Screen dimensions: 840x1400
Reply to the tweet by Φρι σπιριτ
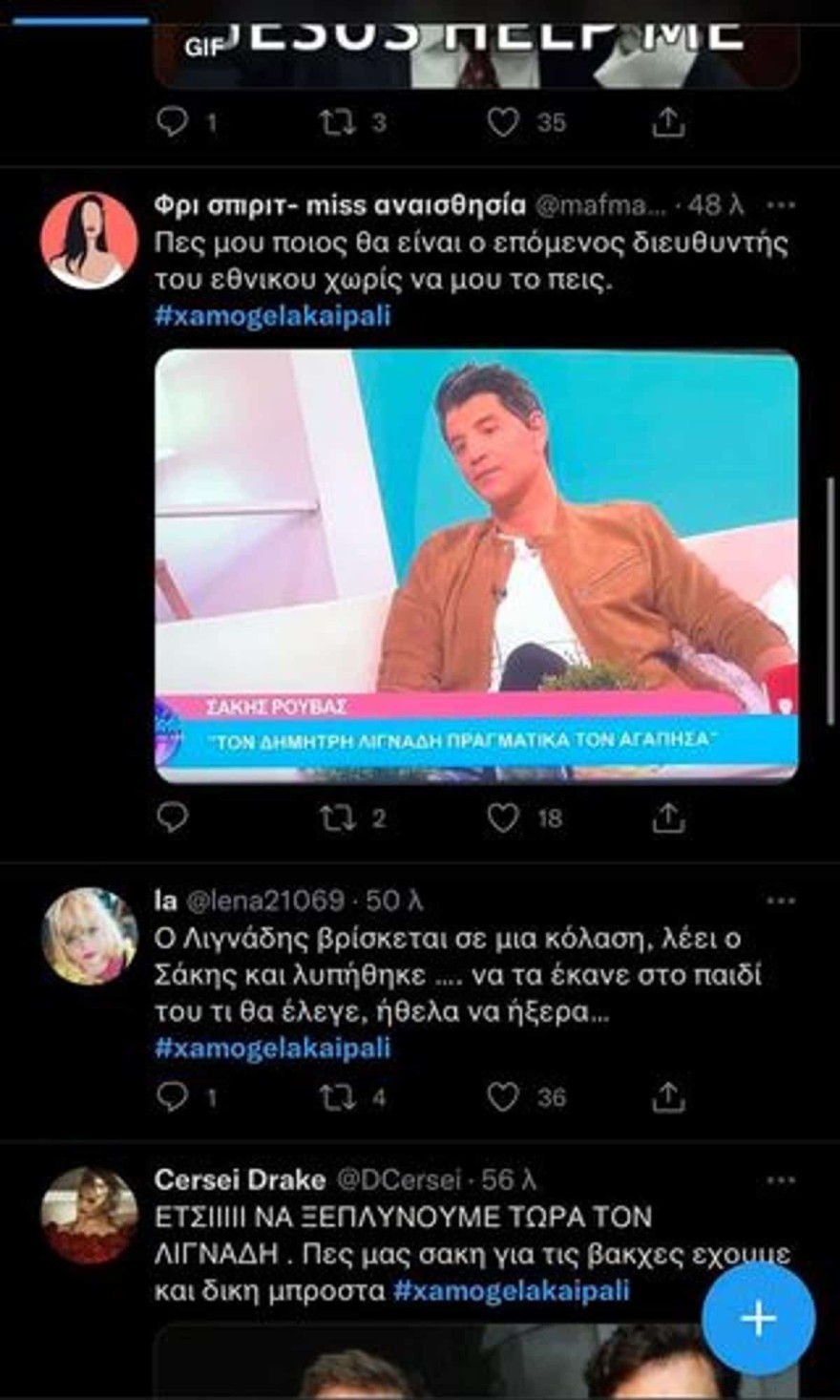click(x=173, y=816)
